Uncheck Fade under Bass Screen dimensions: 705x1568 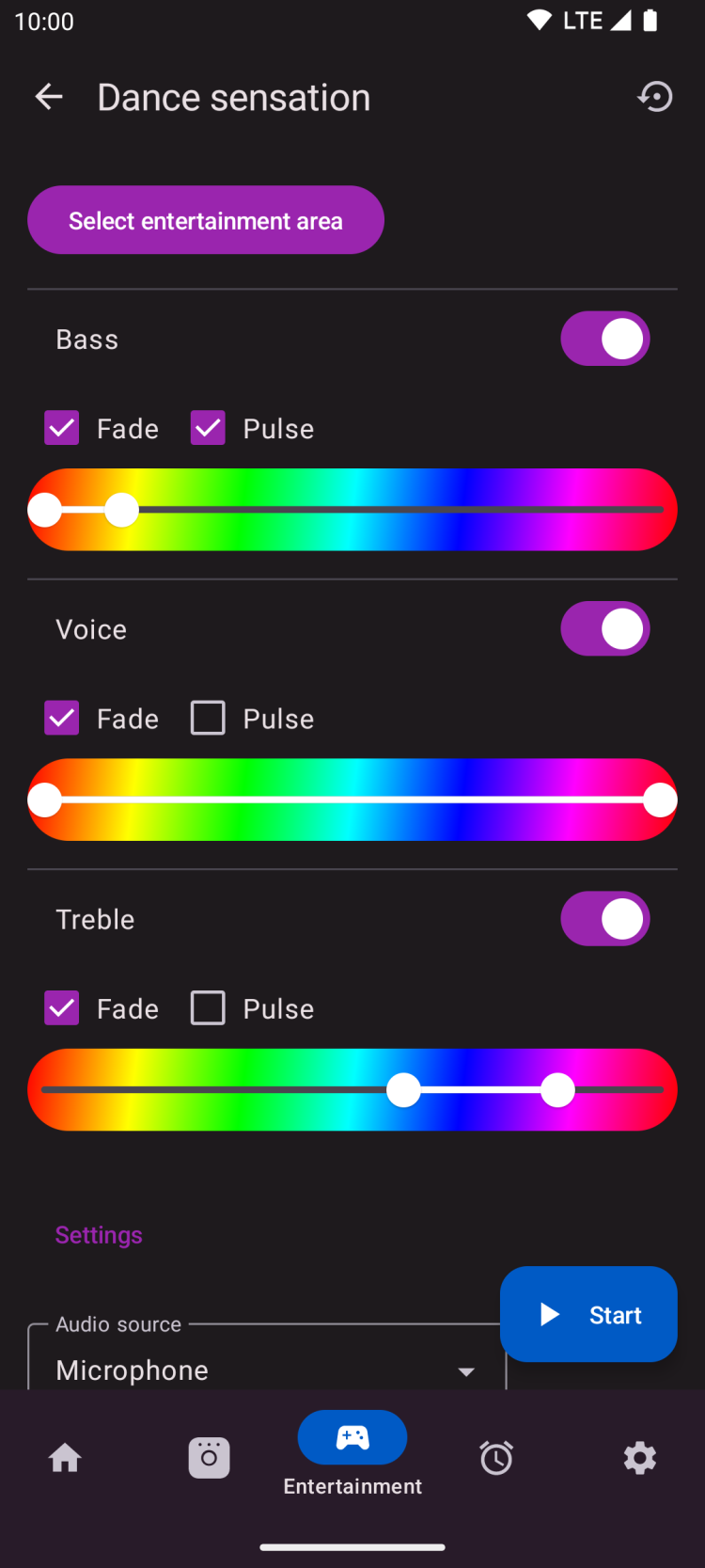tap(62, 429)
